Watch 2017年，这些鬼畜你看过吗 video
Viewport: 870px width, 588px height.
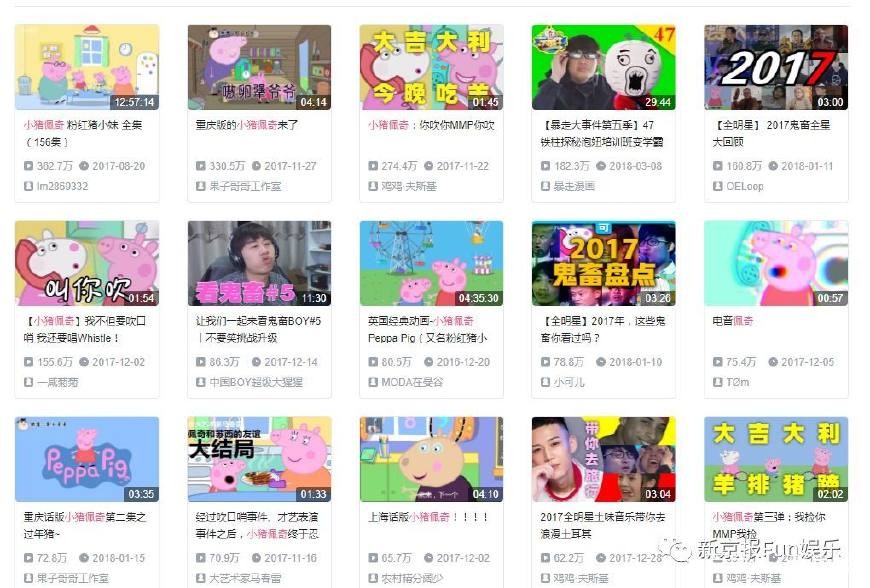point(603,263)
